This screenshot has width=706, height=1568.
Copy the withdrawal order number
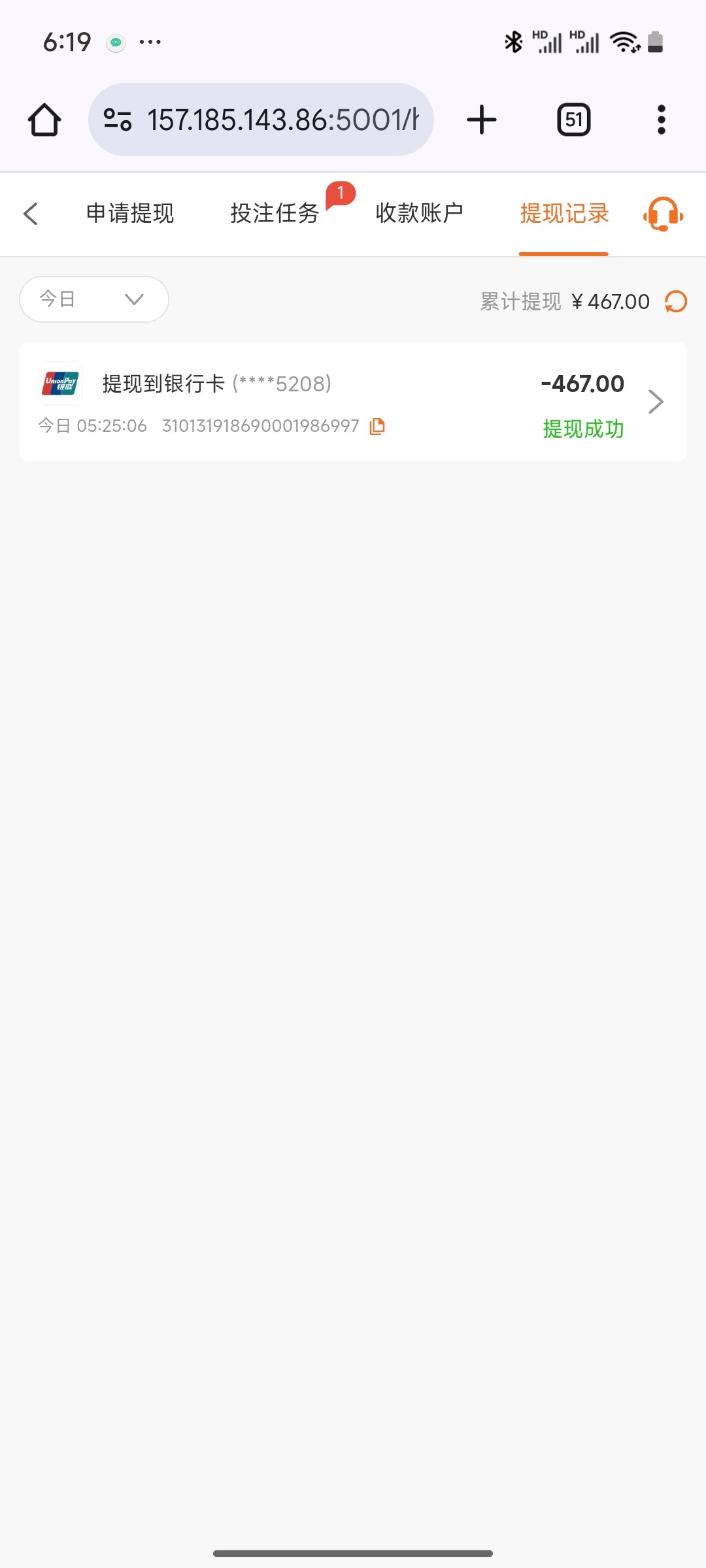(x=377, y=426)
